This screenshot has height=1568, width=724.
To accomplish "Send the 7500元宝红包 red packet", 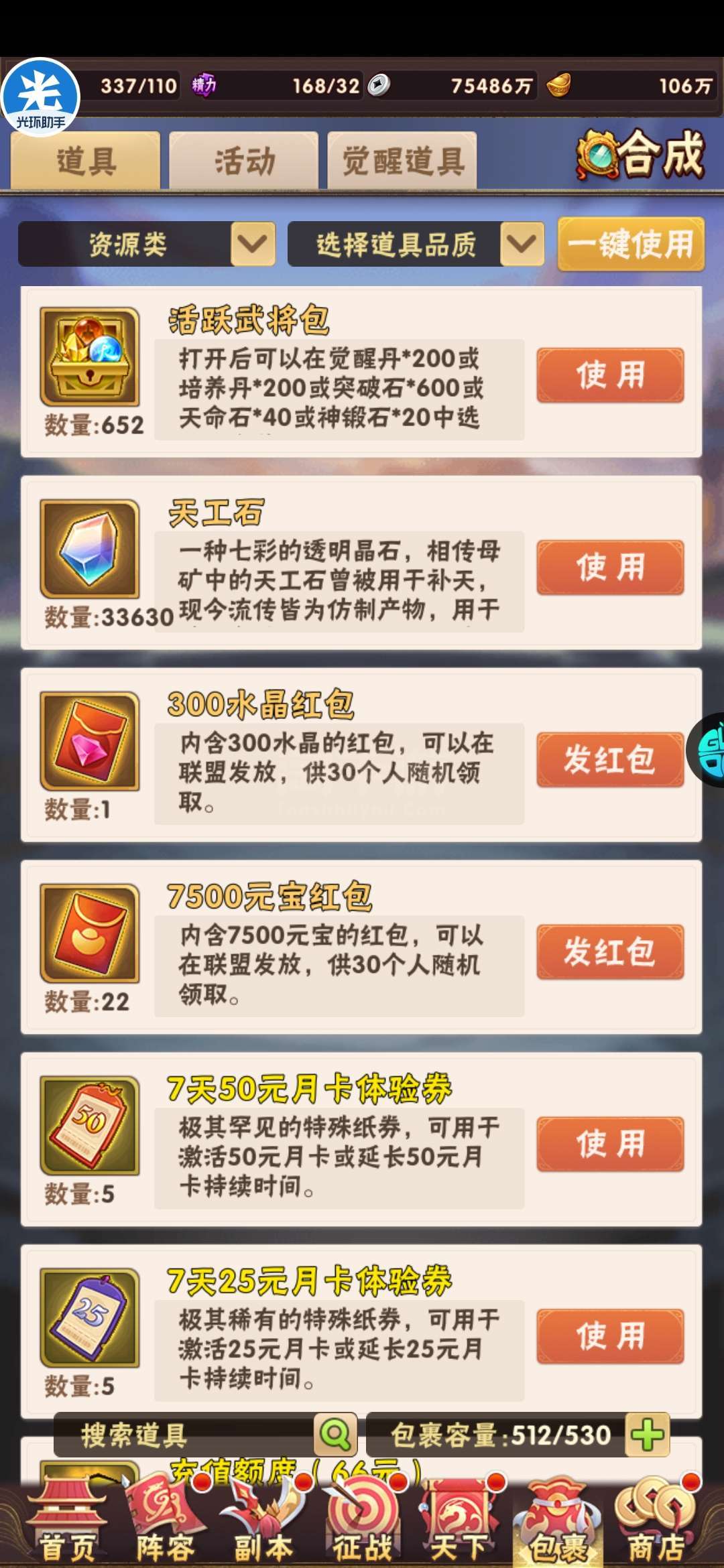I will (610, 952).
